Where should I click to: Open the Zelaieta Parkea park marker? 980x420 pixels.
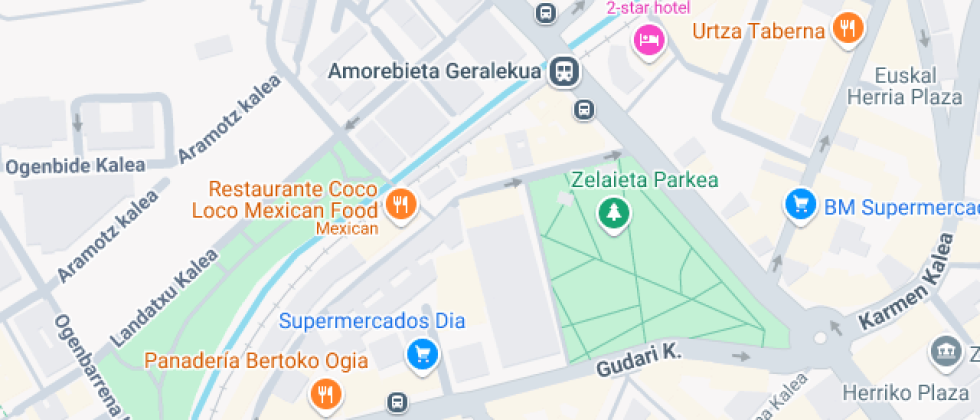[611, 211]
